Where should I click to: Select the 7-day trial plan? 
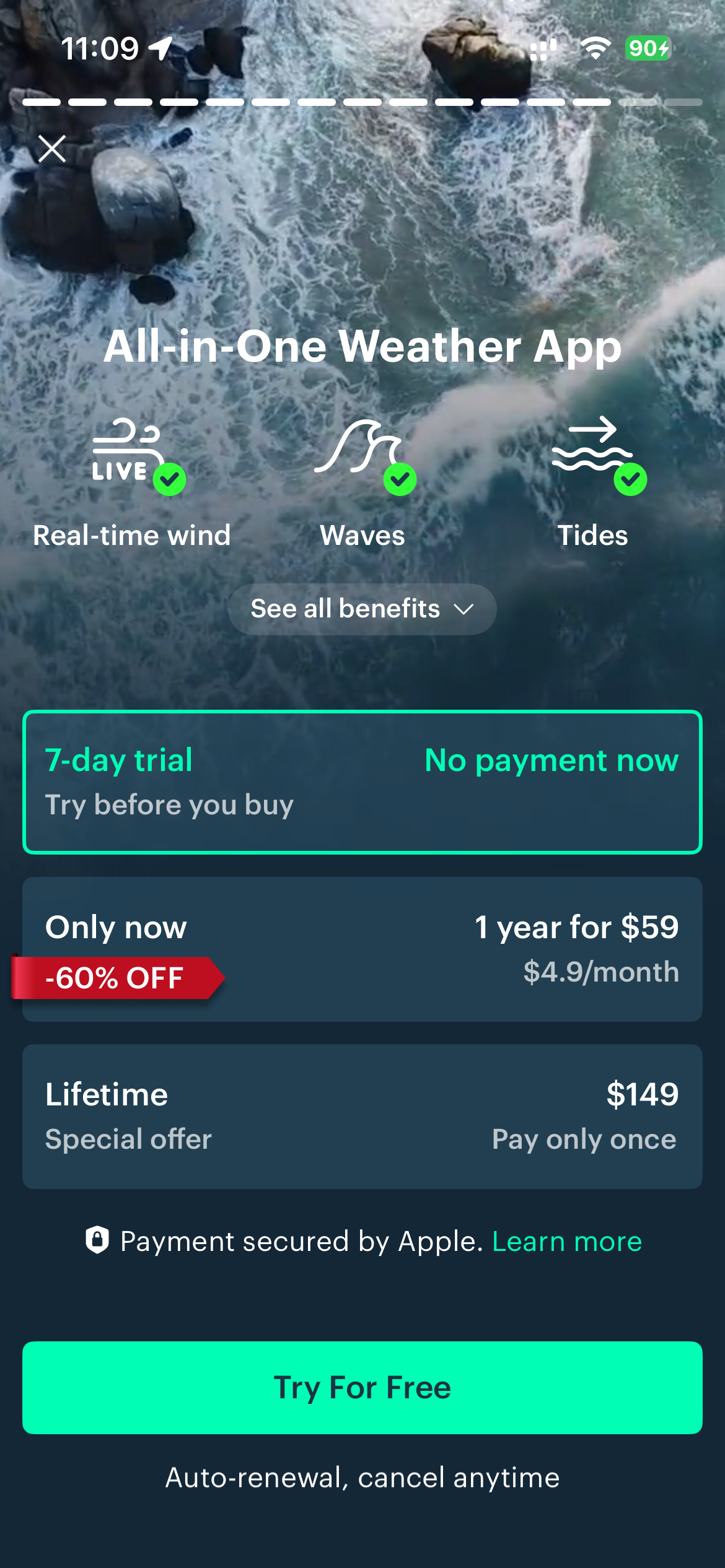(362, 782)
